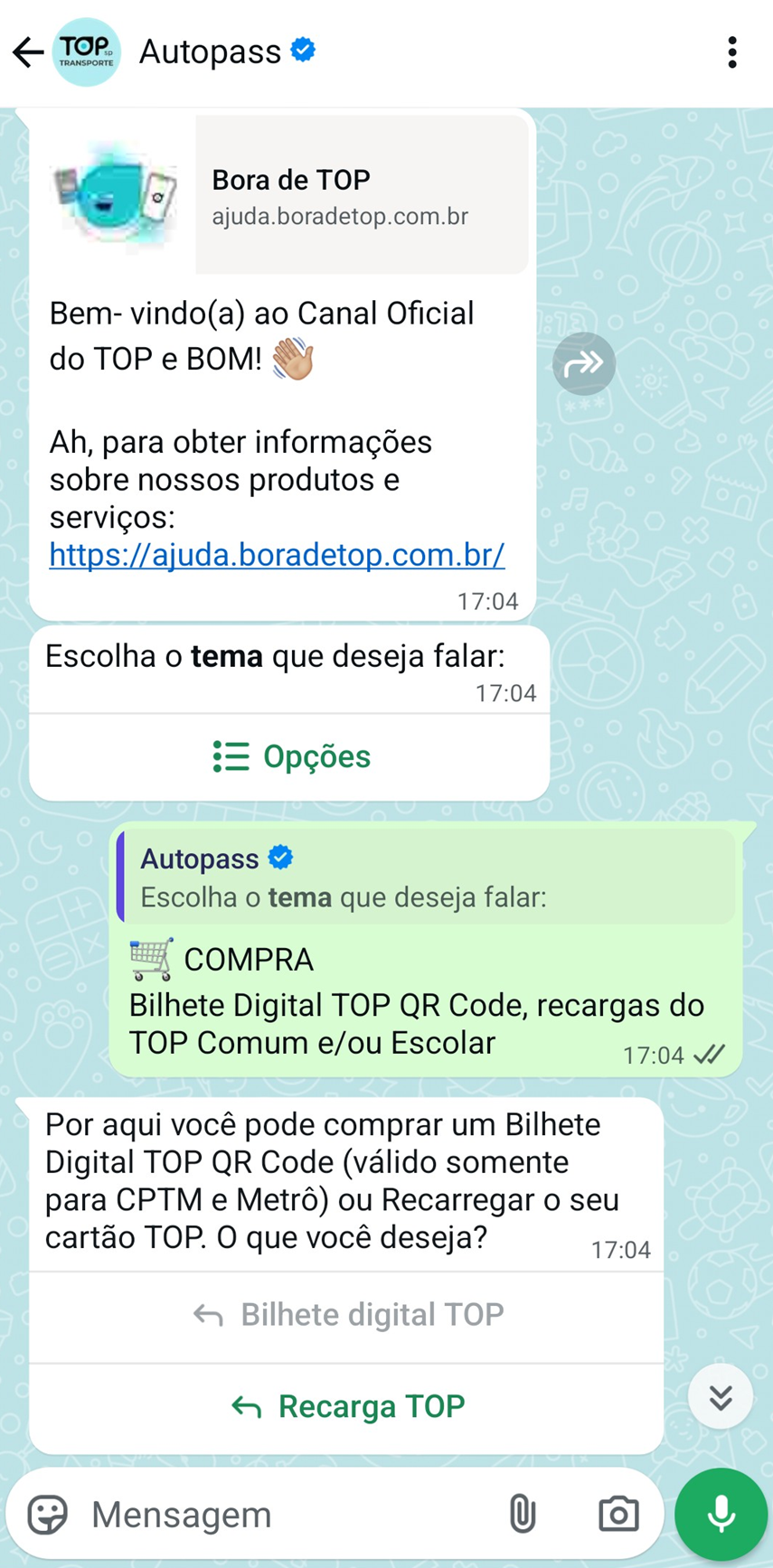The height and width of the screenshot is (1568, 773).
Task: Open the camera to send a photo
Action: point(617,1513)
